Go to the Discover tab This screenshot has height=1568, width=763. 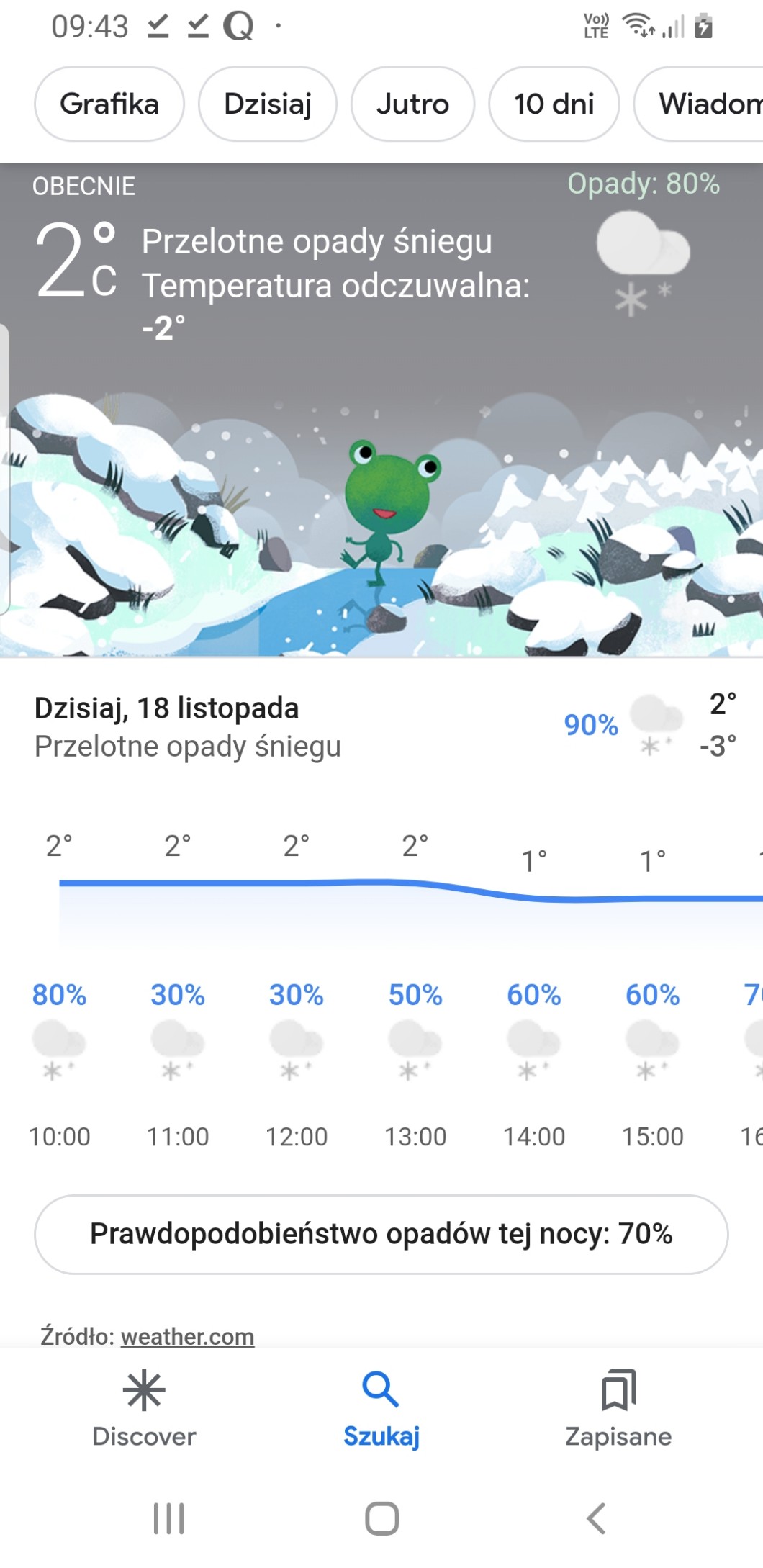pyautogui.click(x=144, y=1408)
